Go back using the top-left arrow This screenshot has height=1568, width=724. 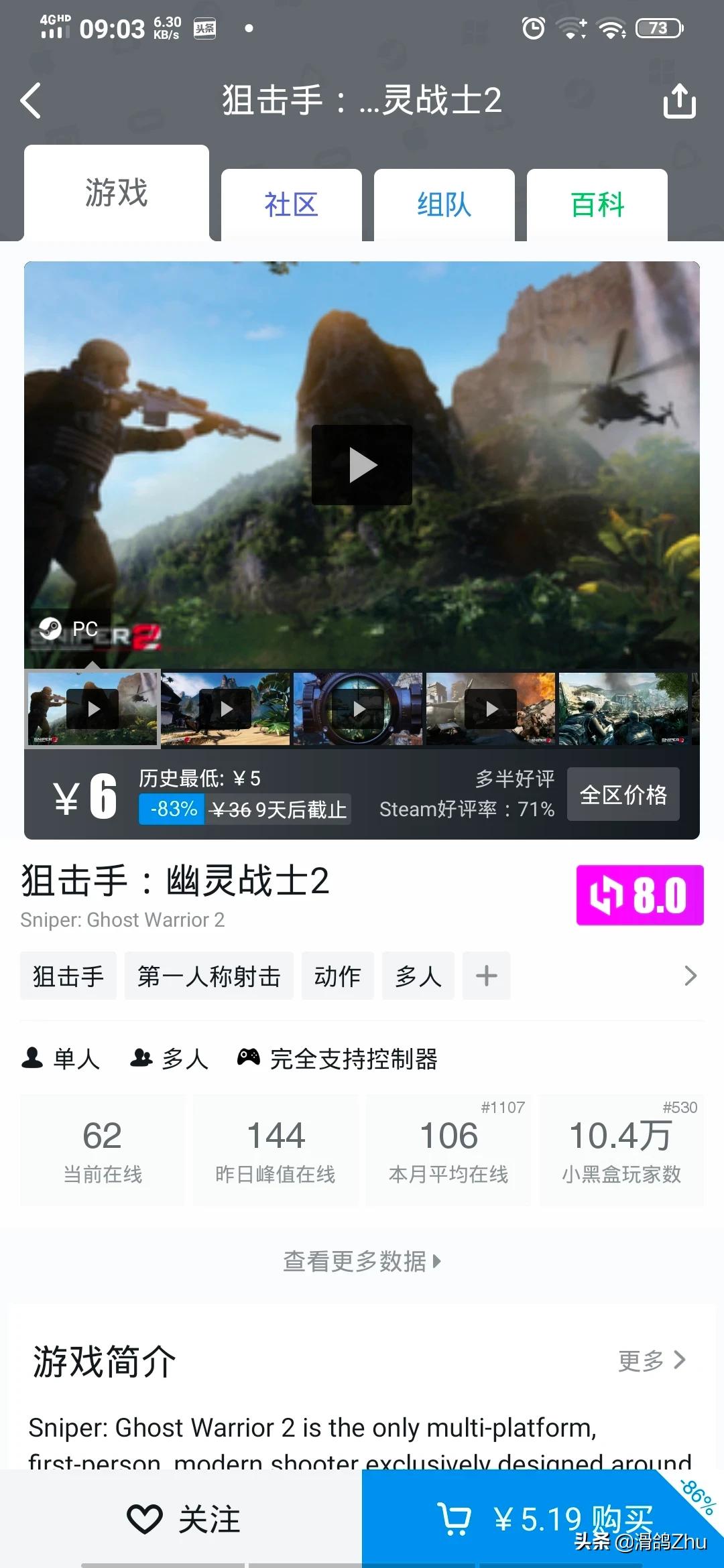(32, 101)
